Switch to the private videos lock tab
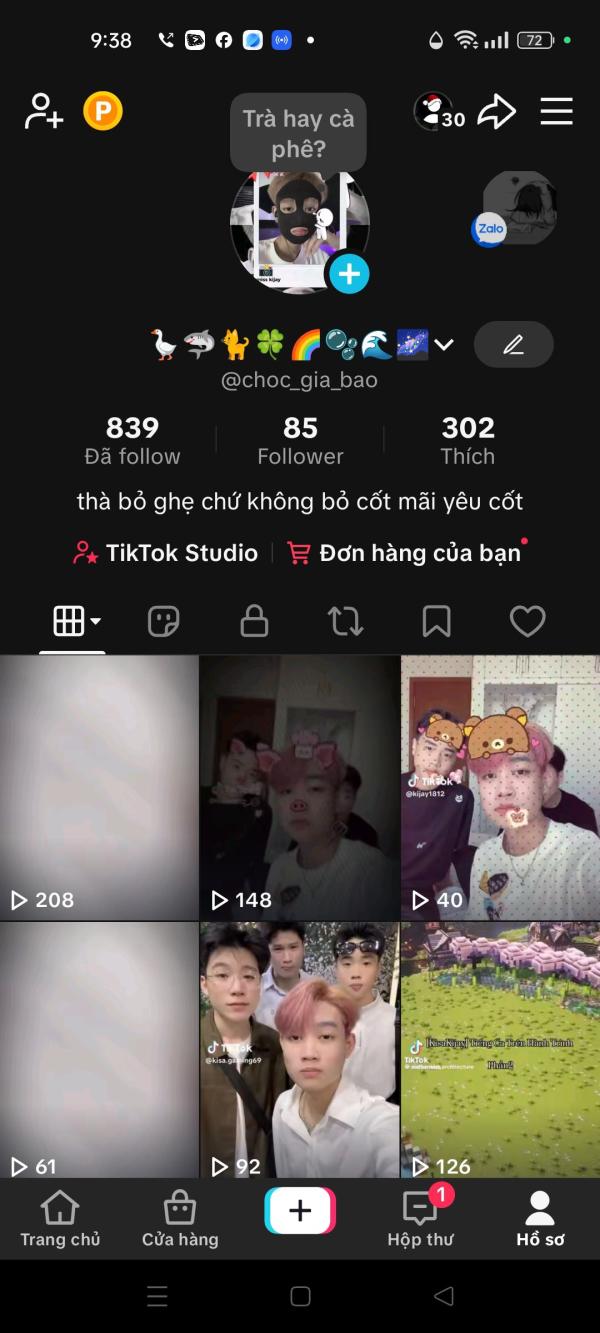The image size is (600, 1333). (x=254, y=622)
